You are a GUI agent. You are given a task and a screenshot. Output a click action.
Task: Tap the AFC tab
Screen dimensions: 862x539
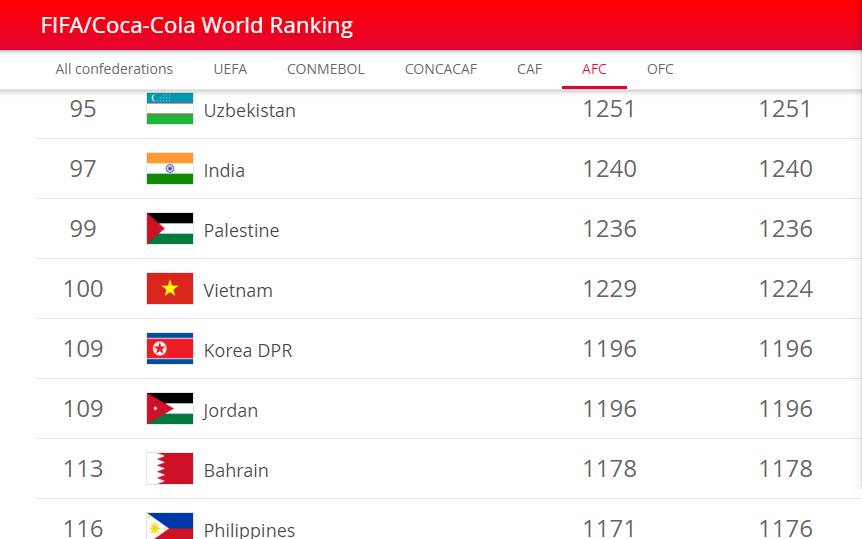(594, 69)
